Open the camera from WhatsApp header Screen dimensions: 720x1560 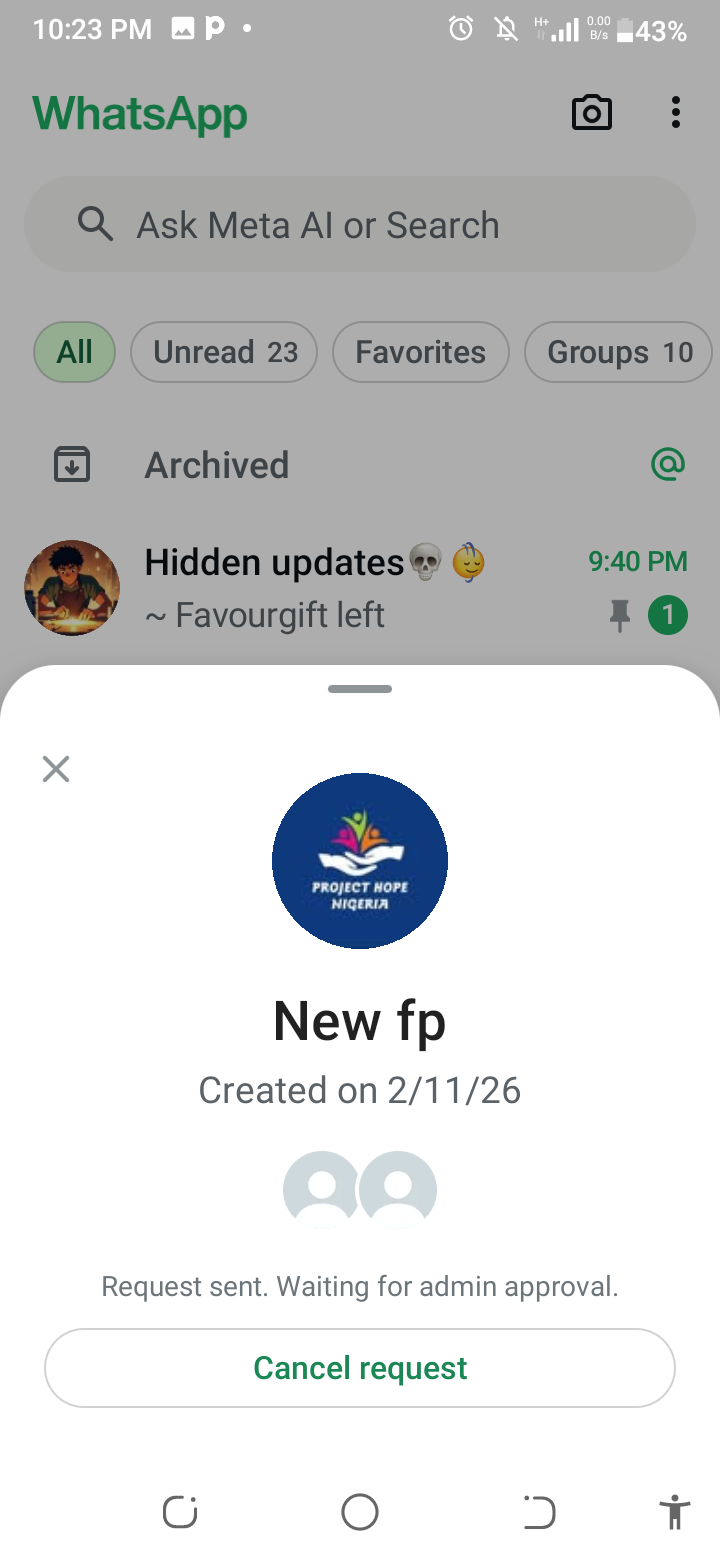(x=591, y=113)
